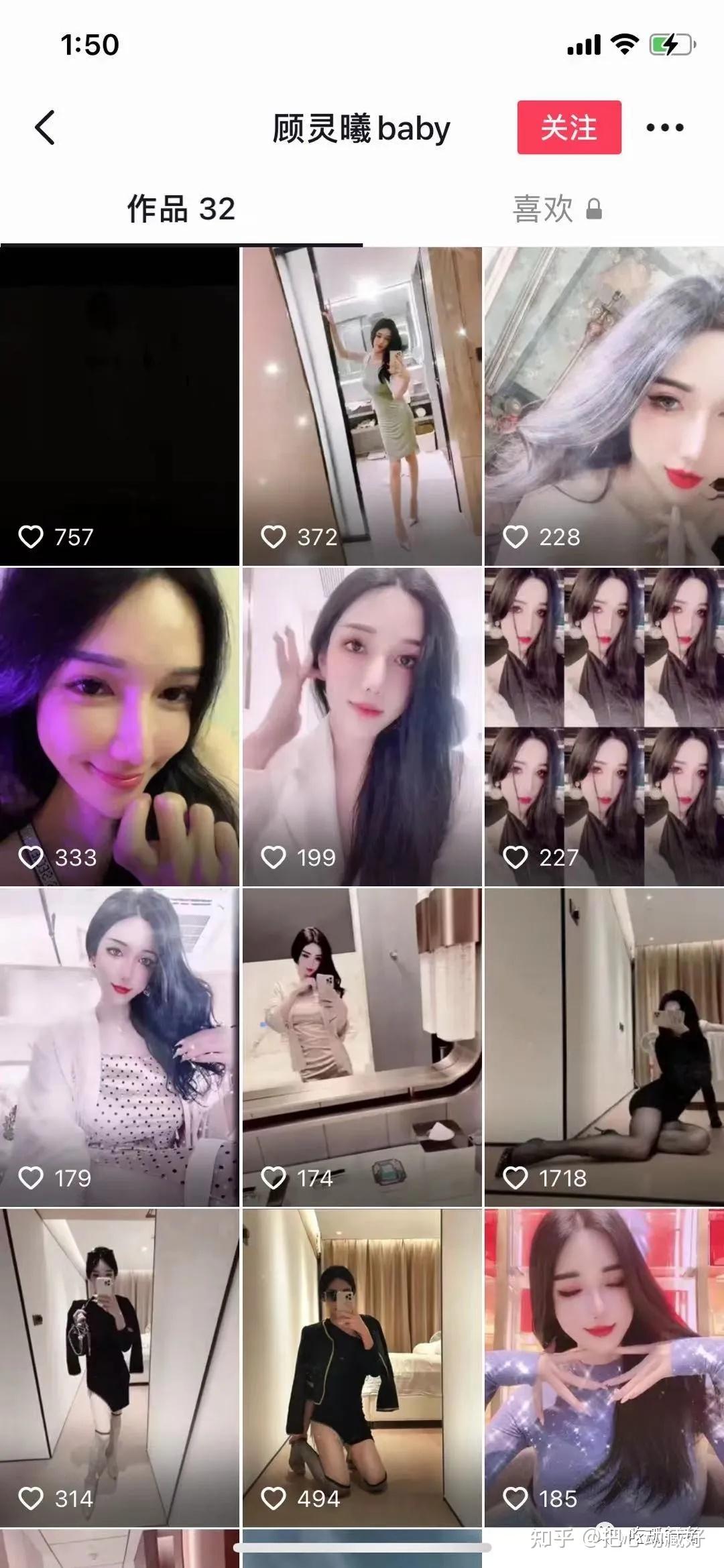The image size is (724, 1568).
Task: Open the three-dot more options menu
Action: 664,127
